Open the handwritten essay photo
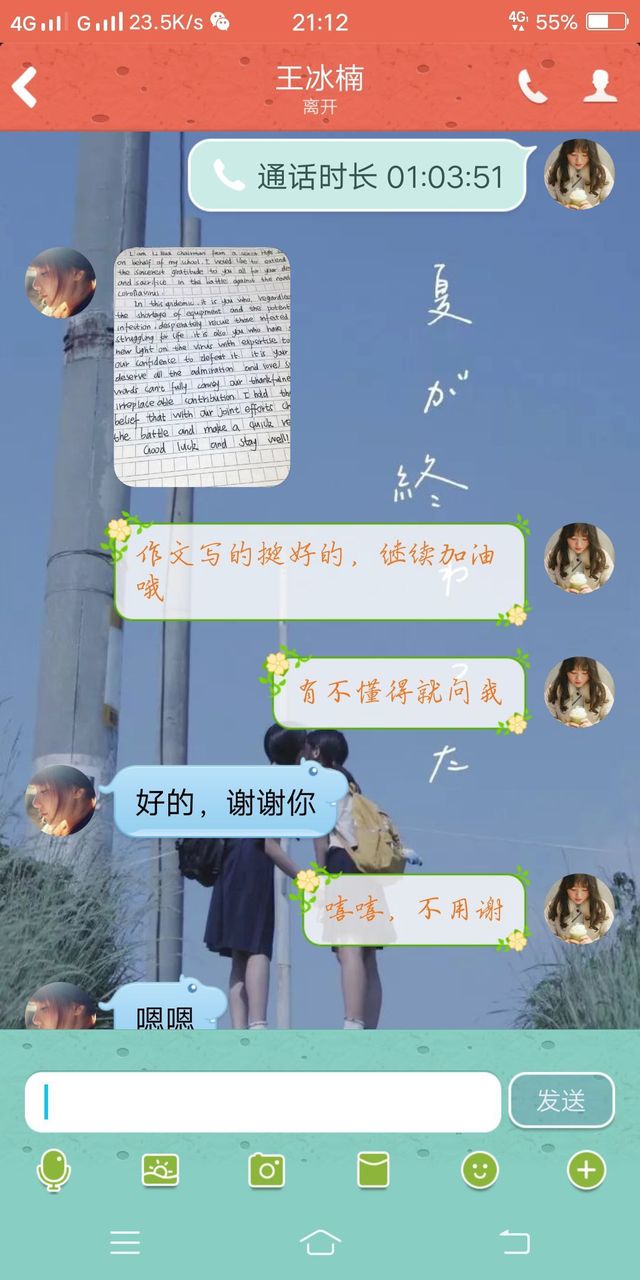Screen dimensions: 640x1280 point(203,366)
